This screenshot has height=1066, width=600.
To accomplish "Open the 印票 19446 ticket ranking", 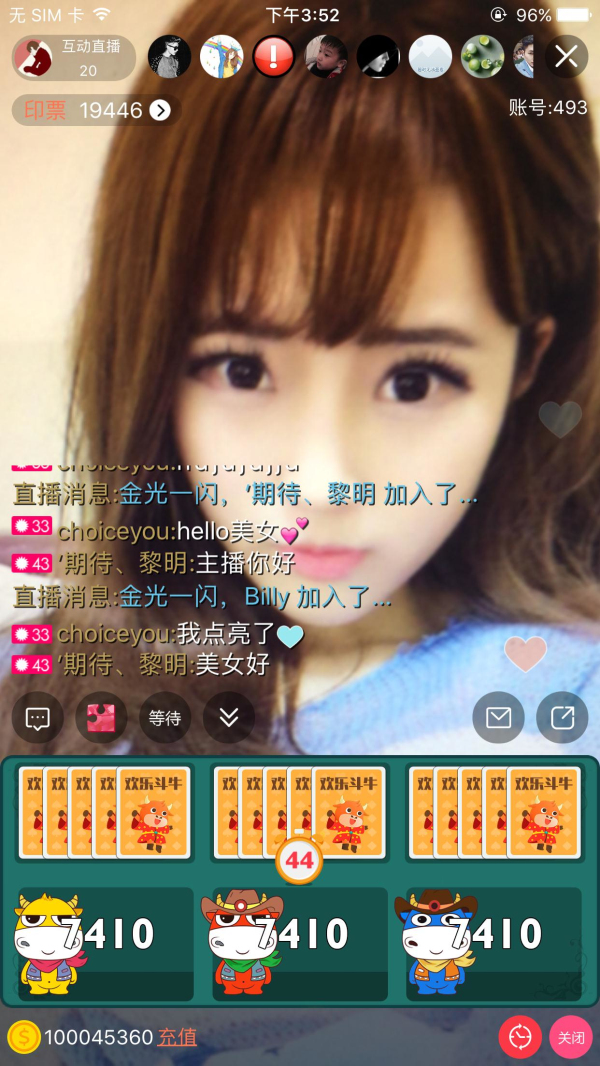I will pos(97,110).
